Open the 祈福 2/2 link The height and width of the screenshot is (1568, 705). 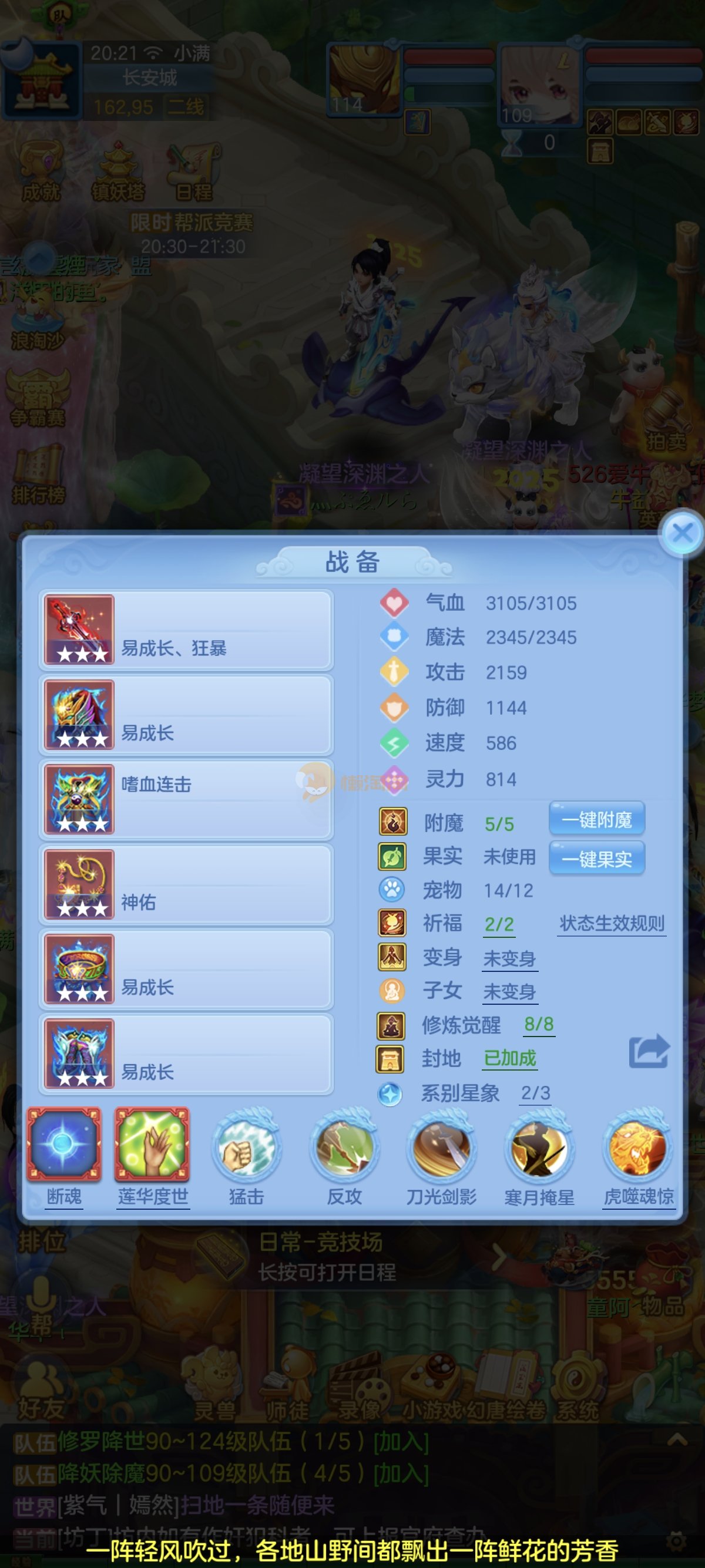[x=499, y=924]
